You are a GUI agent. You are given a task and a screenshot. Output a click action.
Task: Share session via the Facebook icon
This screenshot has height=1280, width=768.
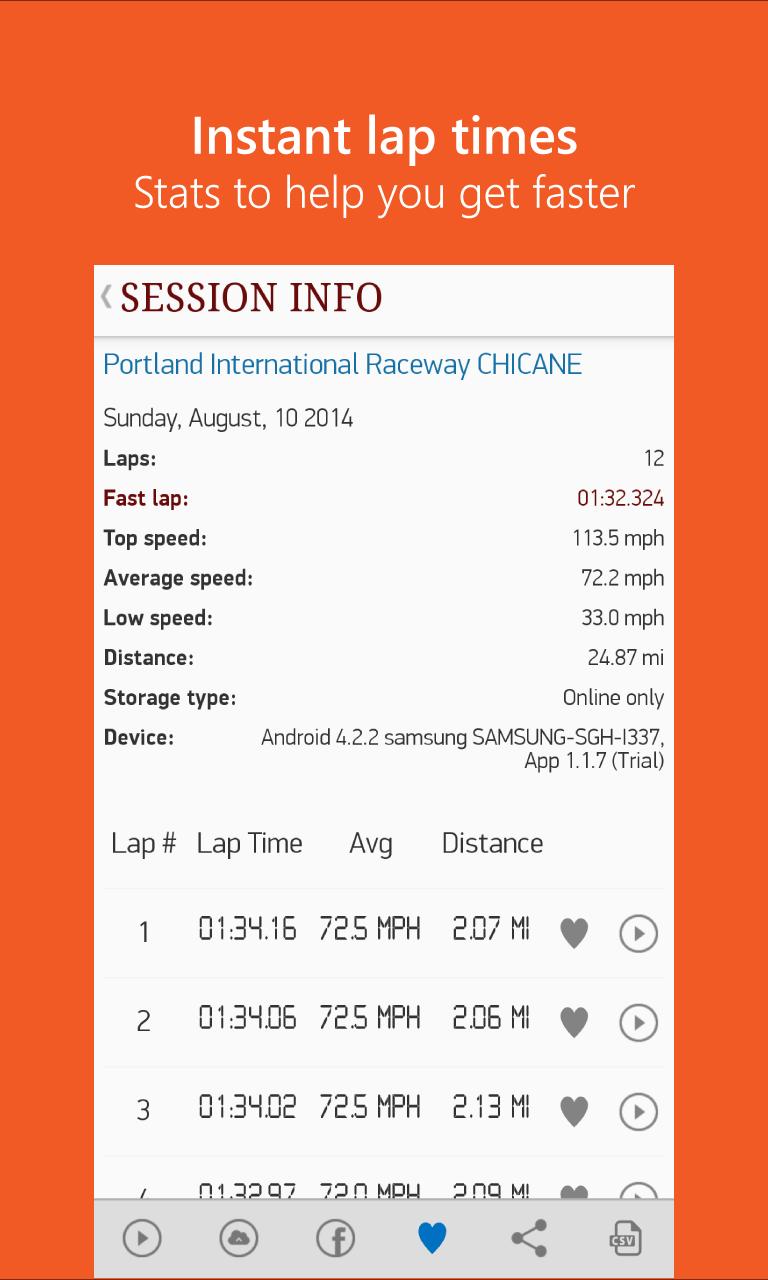coord(335,1237)
